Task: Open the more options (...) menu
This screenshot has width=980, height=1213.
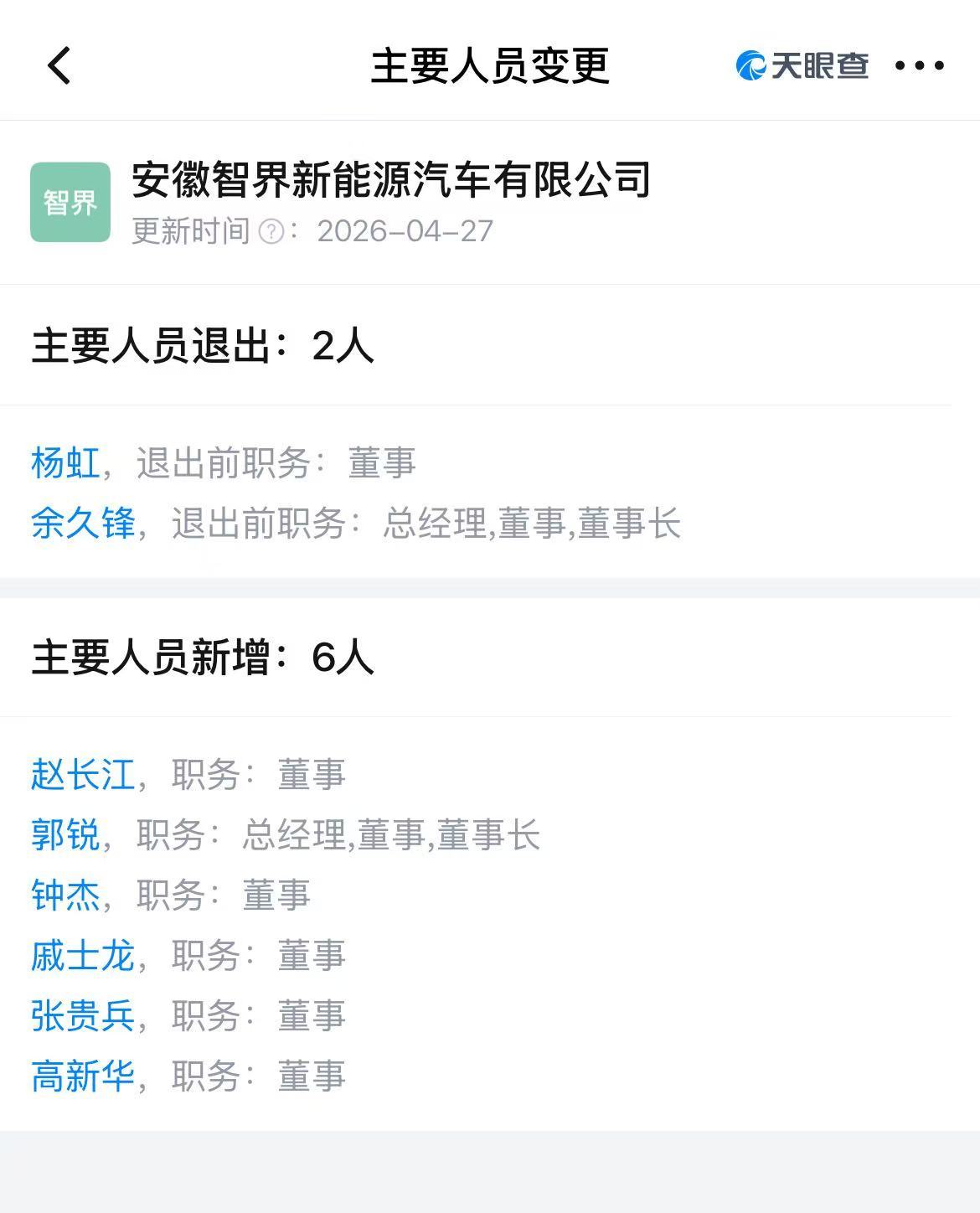Action: coord(918,65)
